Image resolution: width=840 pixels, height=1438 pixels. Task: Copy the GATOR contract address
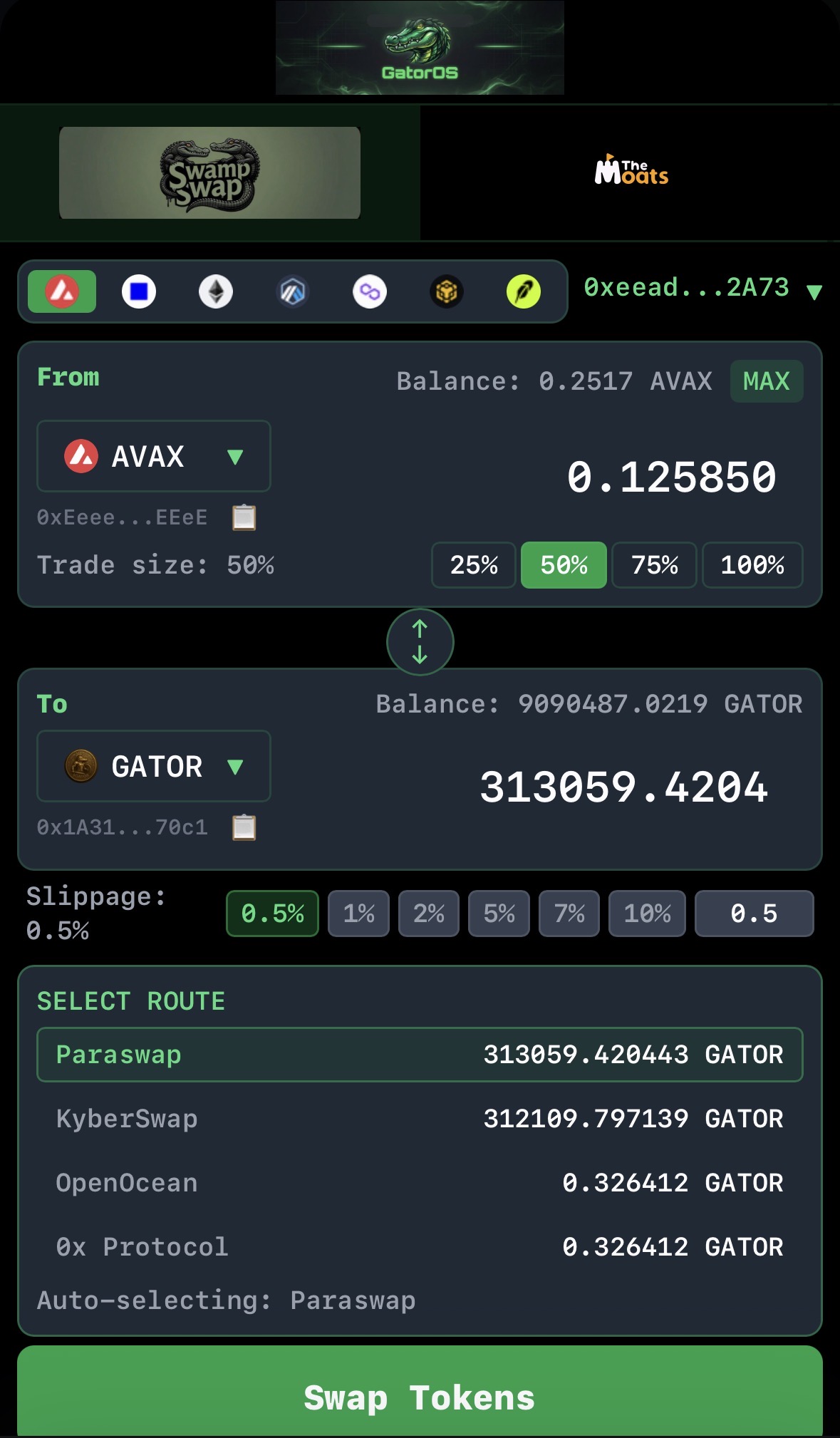tap(244, 827)
